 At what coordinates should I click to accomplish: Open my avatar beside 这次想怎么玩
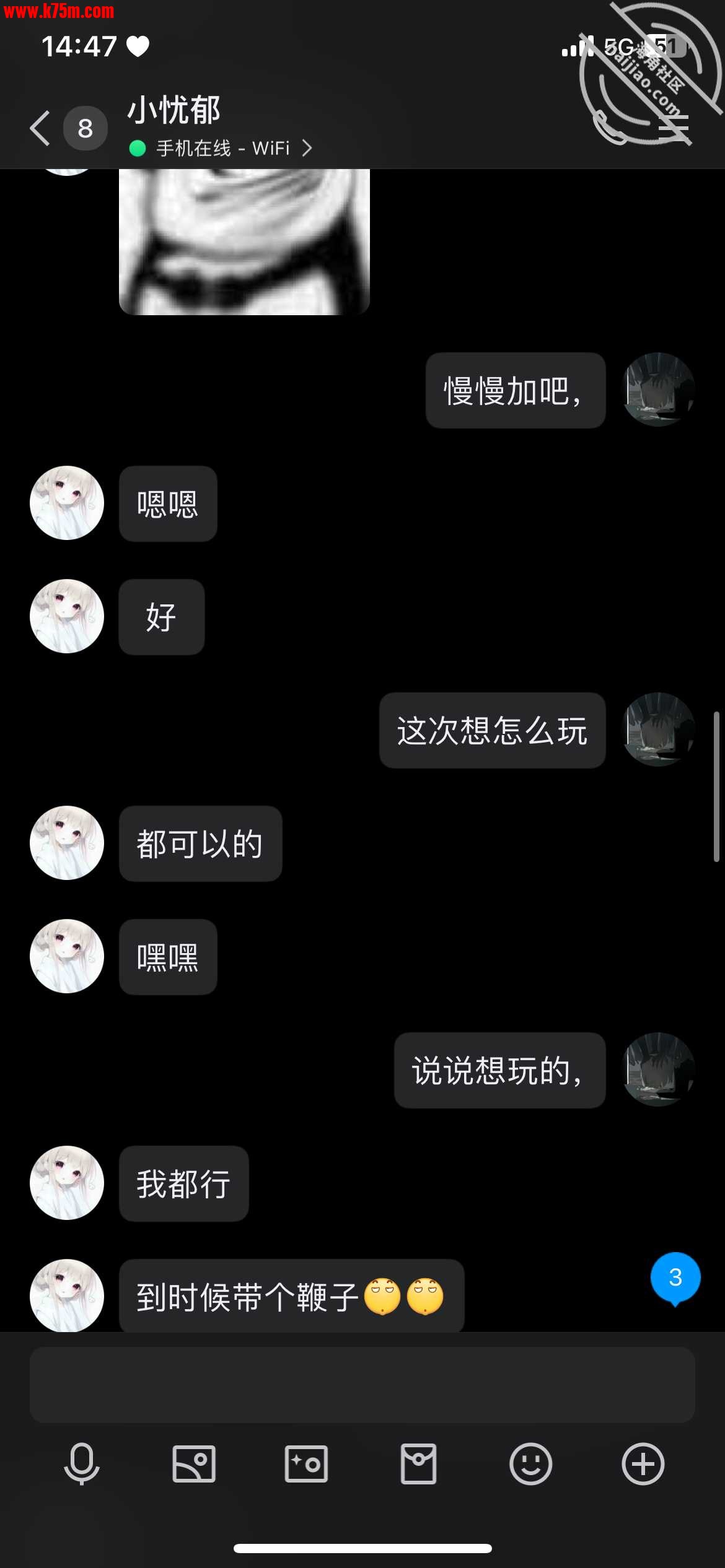pyautogui.click(x=658, y=730)
